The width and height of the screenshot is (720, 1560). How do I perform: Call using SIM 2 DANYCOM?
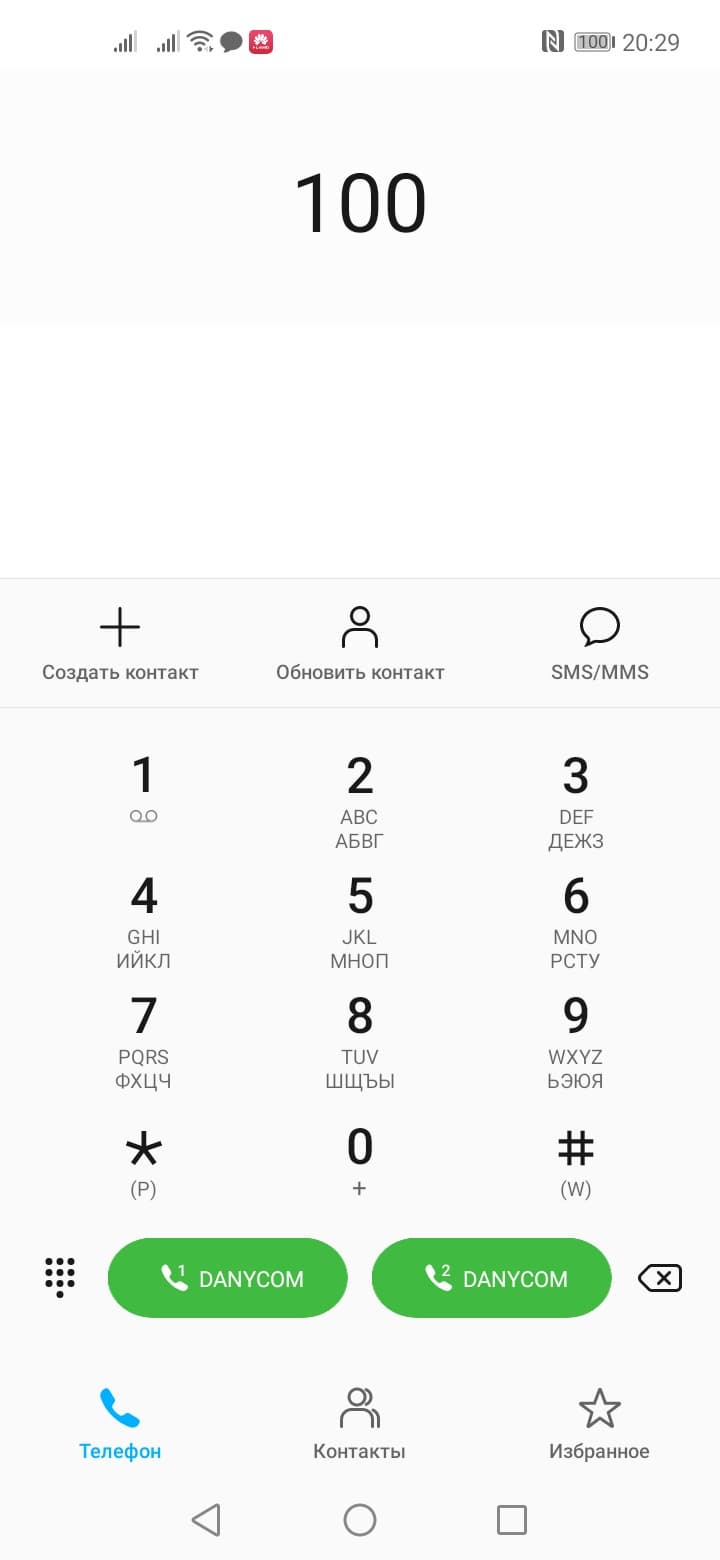click(x=492, y=1278)
